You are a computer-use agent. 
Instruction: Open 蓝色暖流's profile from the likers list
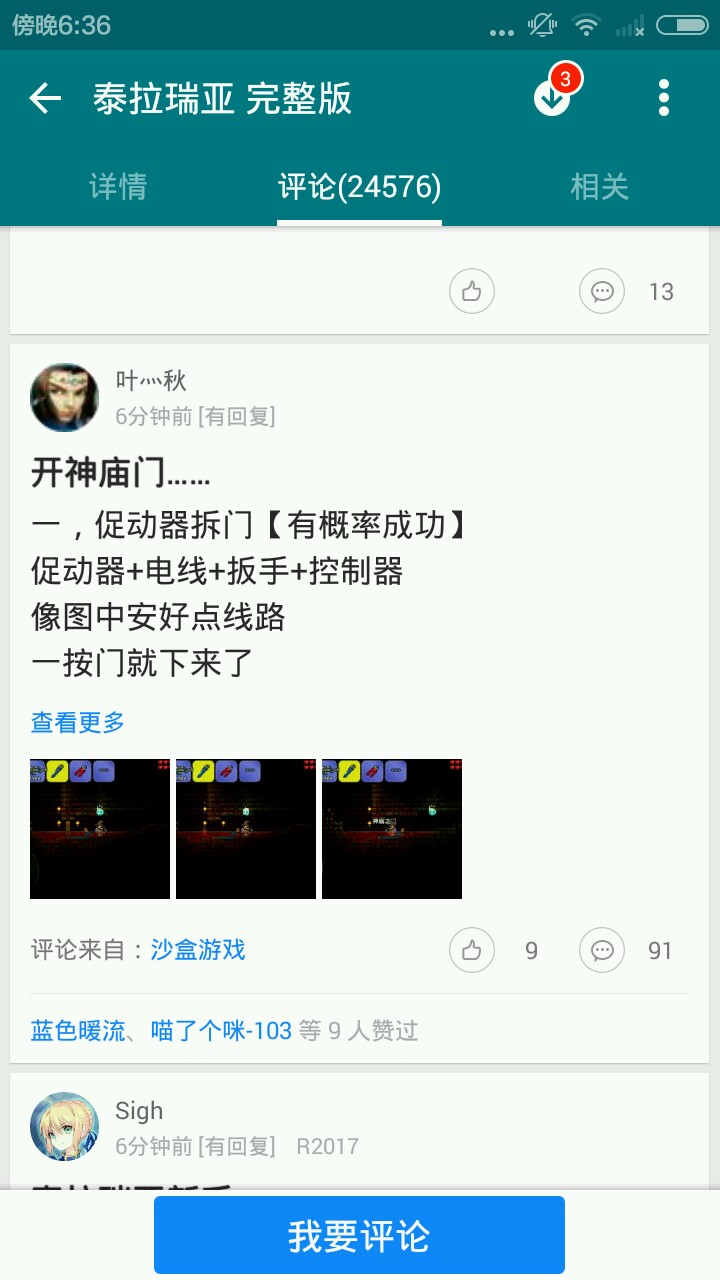[x=78, y=1031]
